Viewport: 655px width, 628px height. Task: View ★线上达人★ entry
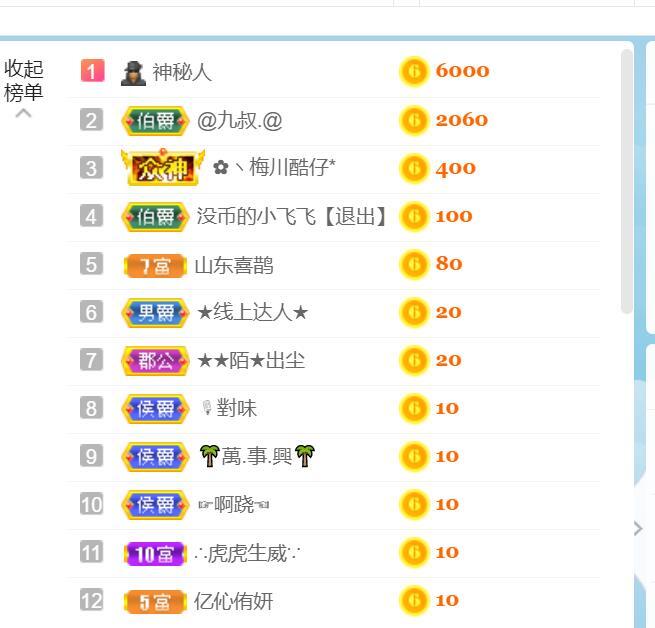click(252, 313)
